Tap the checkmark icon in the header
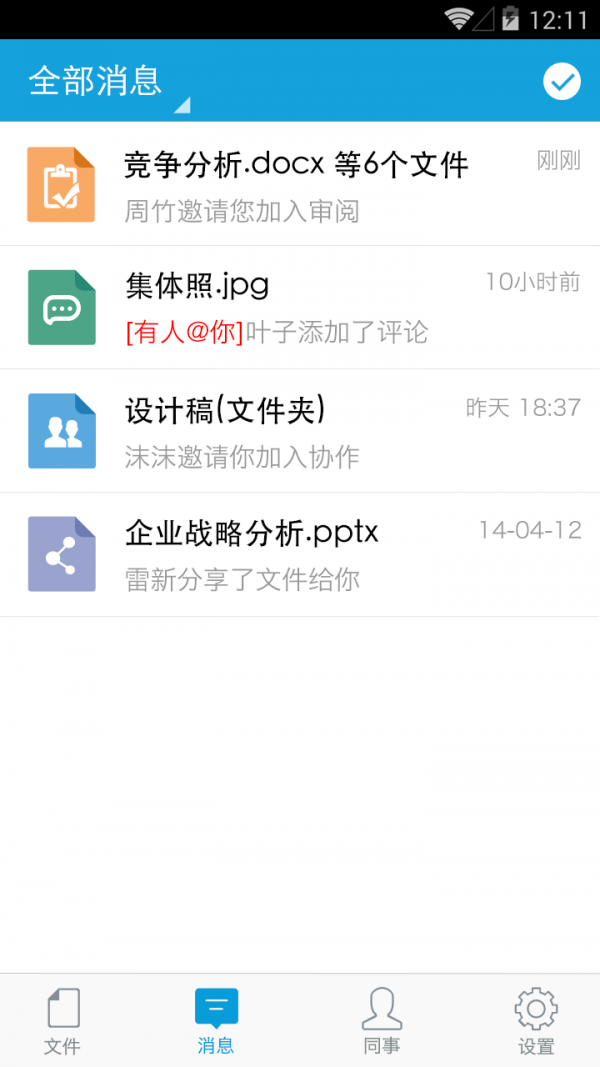The image size is (600, 1067). [561, 82]
